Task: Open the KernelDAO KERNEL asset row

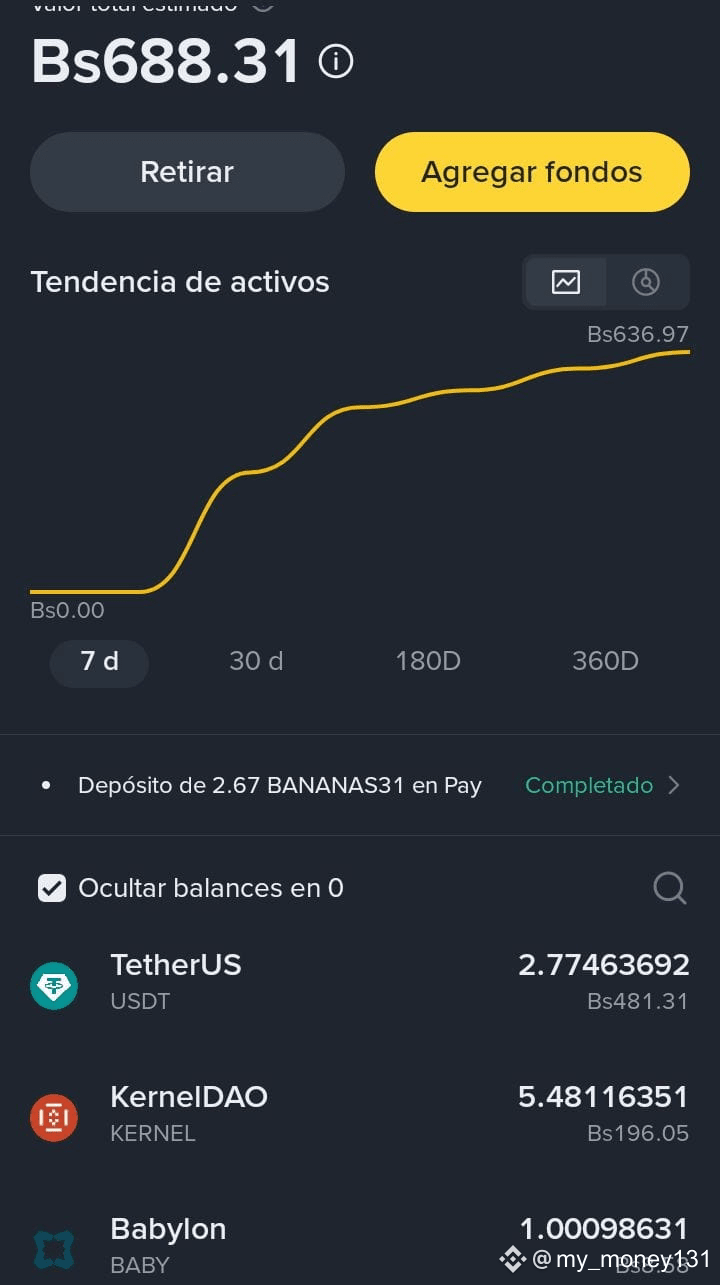Action: [x=360, y=1115]
